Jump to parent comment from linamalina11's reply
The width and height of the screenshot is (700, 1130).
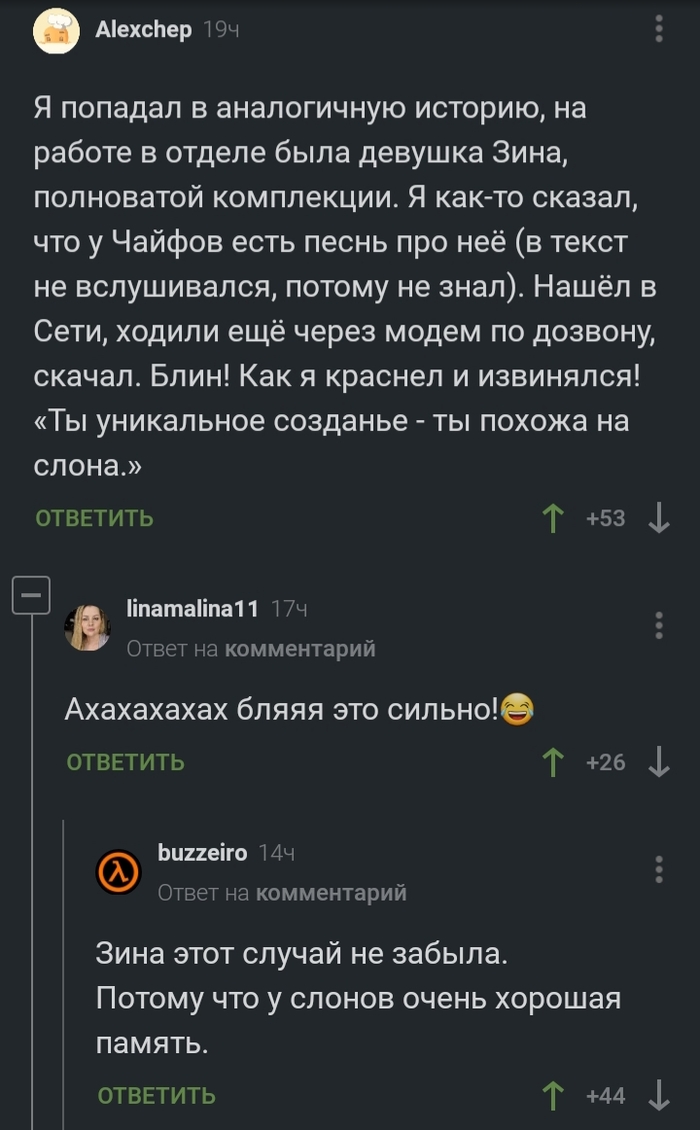[x=299, y=649]
